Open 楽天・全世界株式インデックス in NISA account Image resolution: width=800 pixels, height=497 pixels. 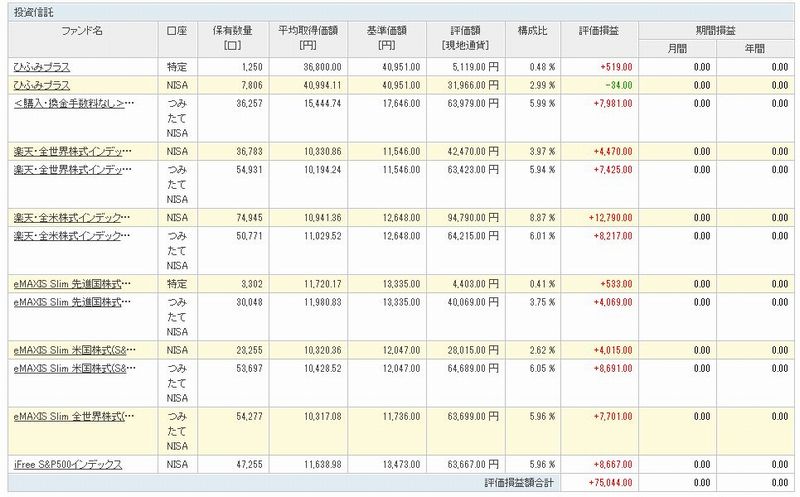(x=72, y=150)
